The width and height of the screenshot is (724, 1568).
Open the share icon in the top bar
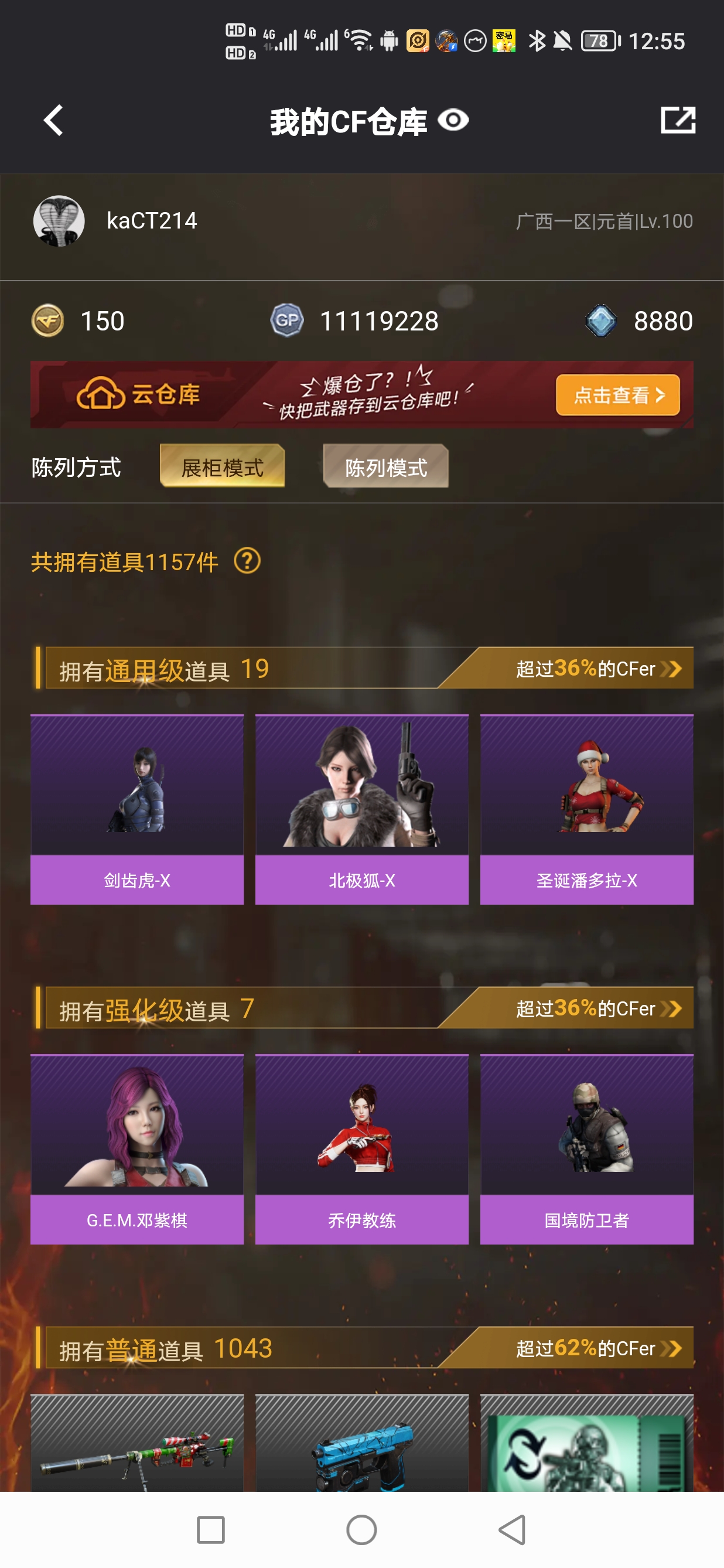677,120
